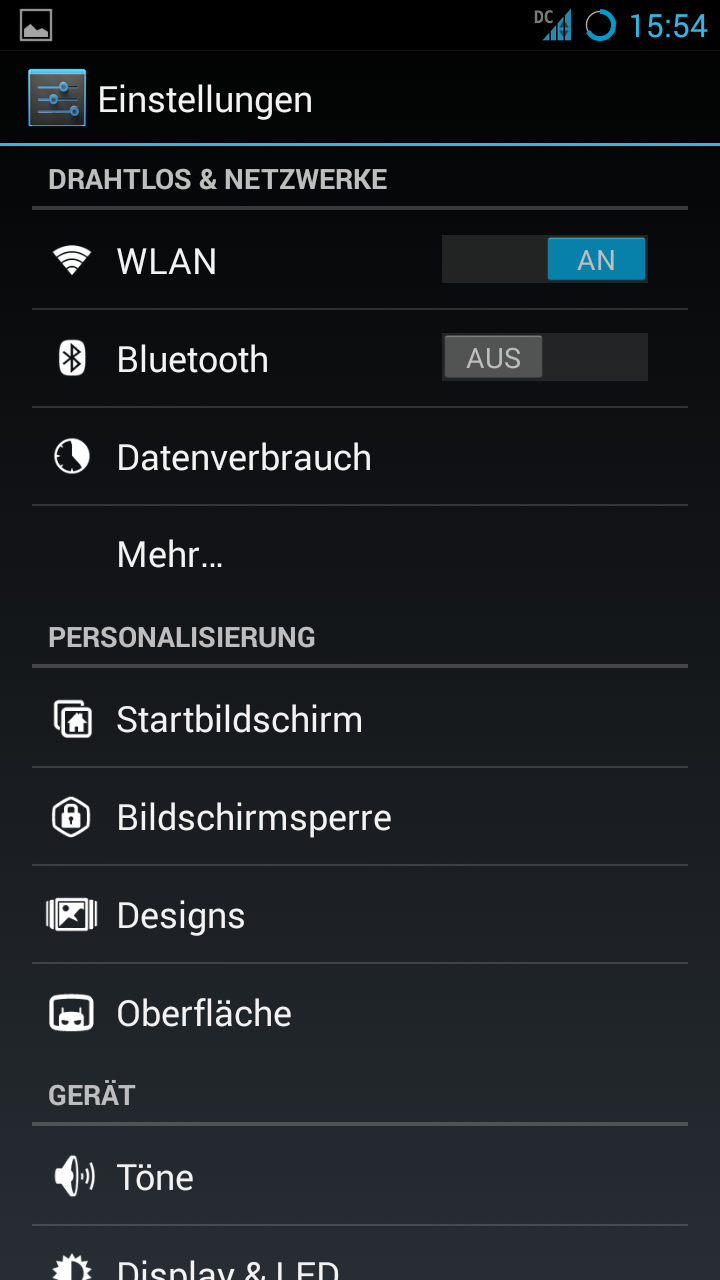Open Oberfläche settings
Screen dimensions: 720x1280
pyautogui.click(x=204, y=1013)
